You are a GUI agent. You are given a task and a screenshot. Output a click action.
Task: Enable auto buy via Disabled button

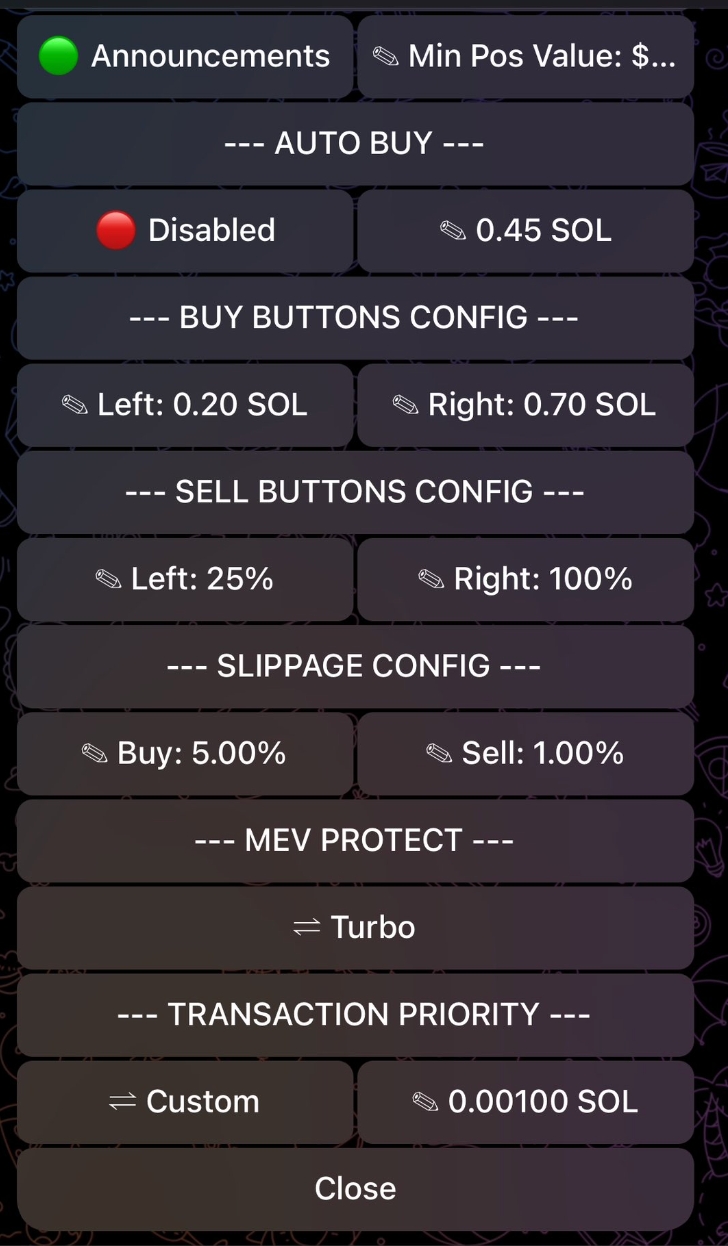185,231
